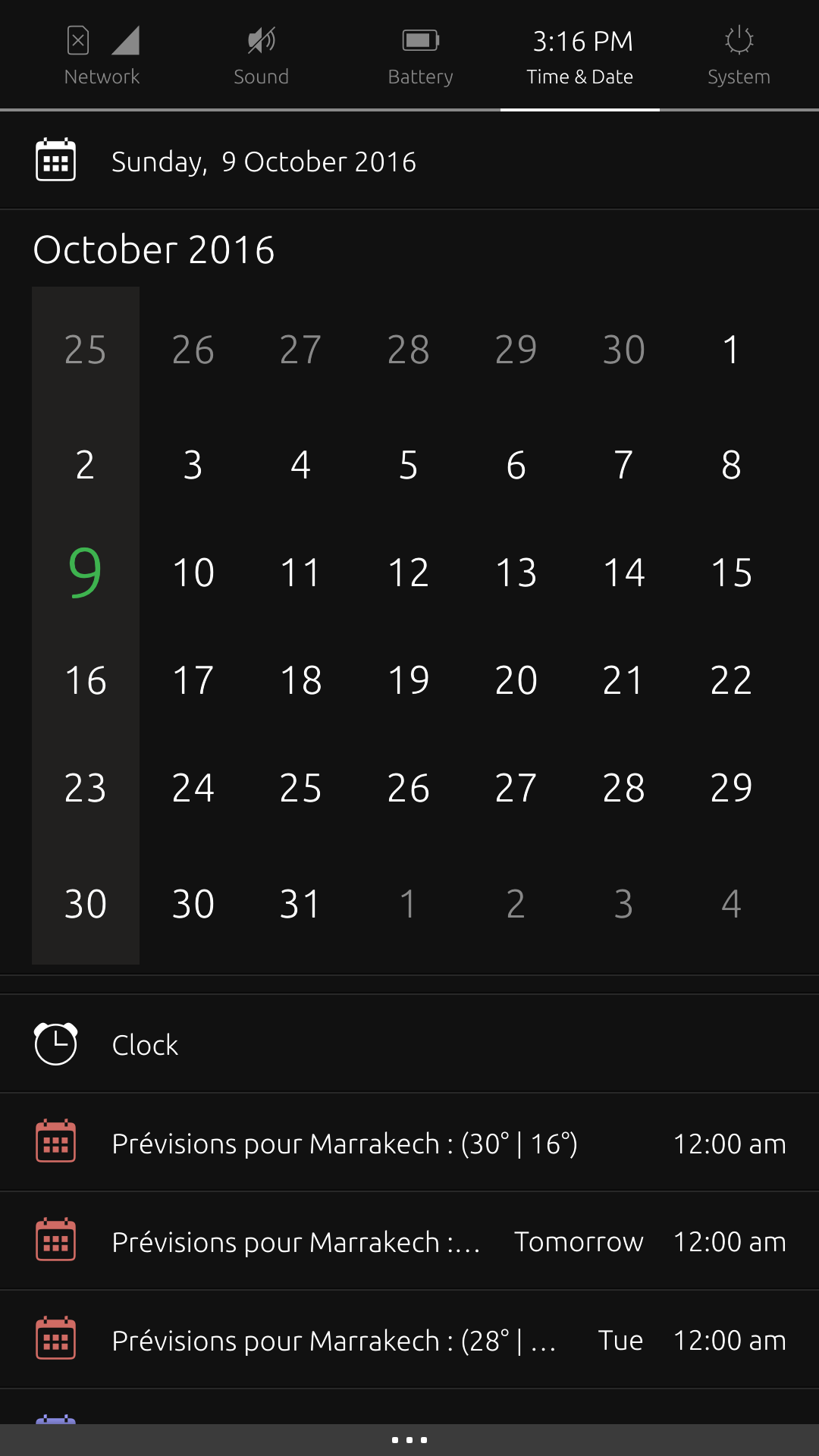The image size is (819, 1456).
Task: Open Tomorrow's Marrakech forecast event
Action: pyautogui.click(x=409, y=1242)
